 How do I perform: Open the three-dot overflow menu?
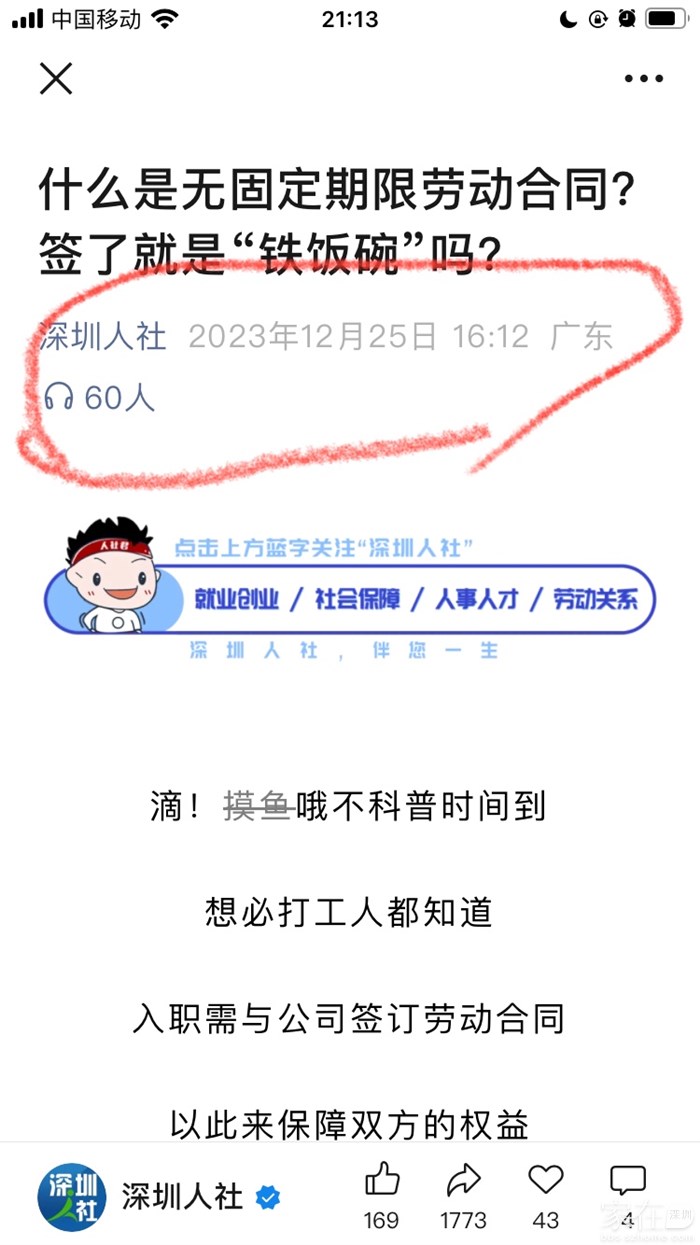click(x=643, y=78)
